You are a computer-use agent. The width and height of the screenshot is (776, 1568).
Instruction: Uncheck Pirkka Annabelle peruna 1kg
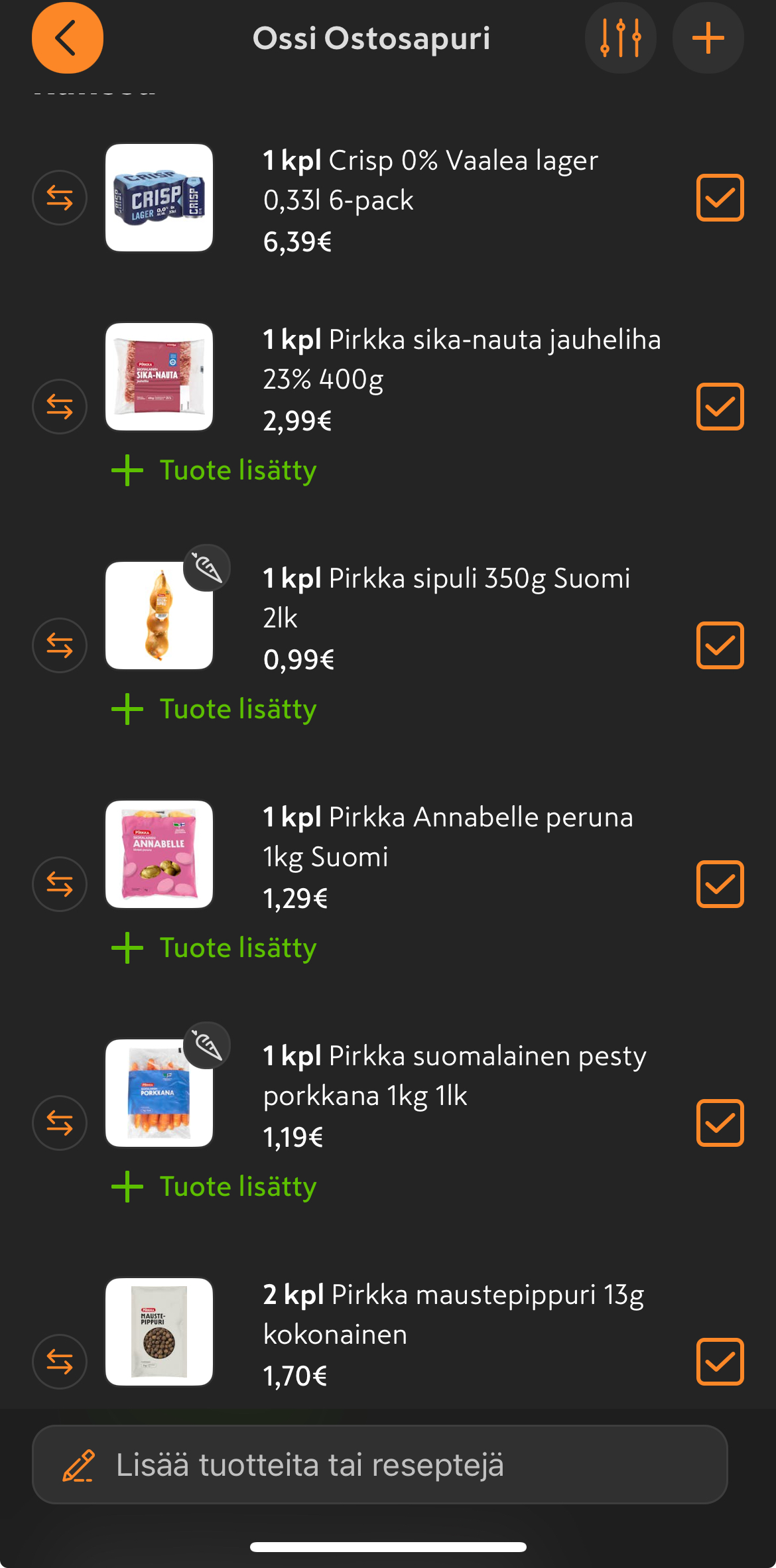coord(720,884)
